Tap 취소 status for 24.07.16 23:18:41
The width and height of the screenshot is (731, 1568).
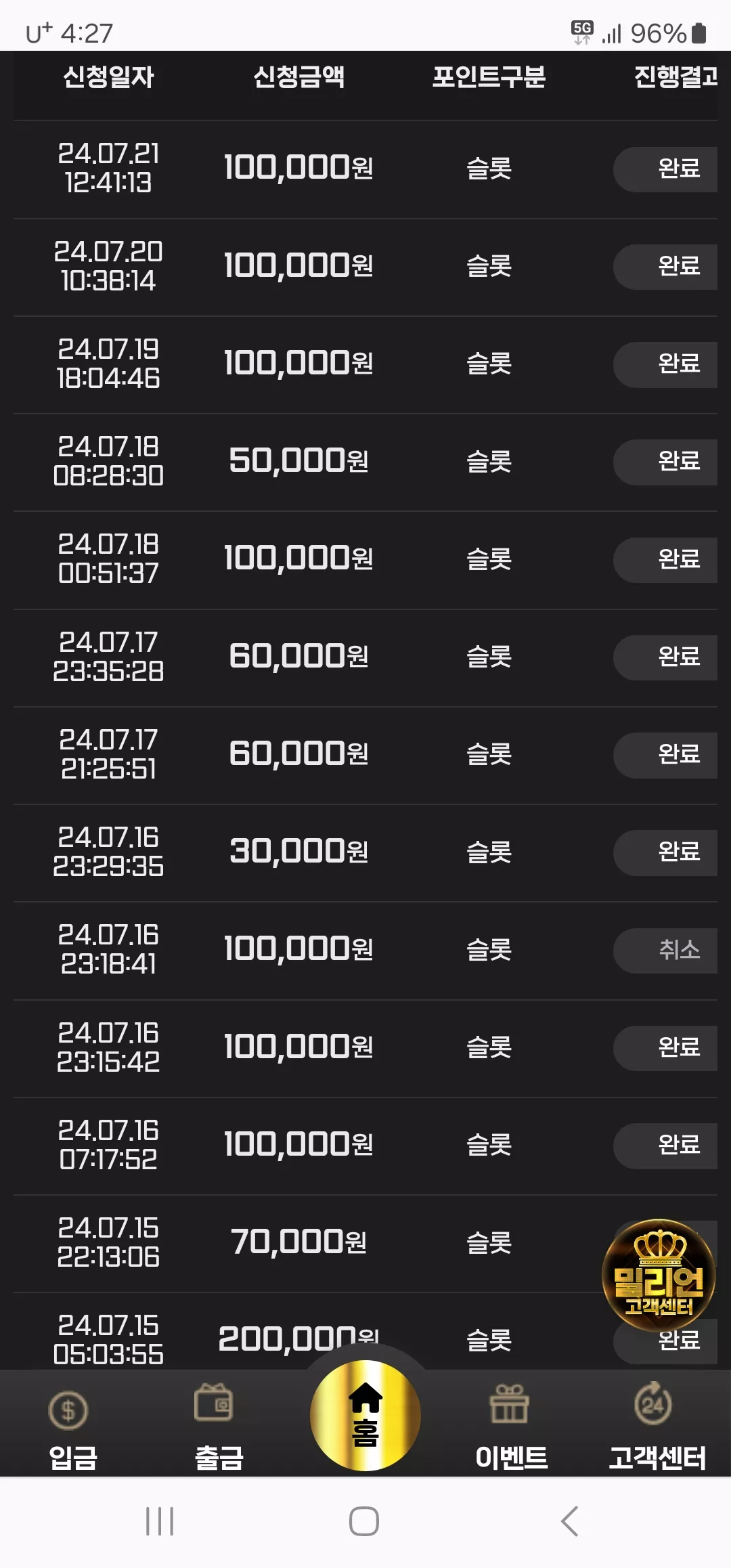tap(665, 950)
